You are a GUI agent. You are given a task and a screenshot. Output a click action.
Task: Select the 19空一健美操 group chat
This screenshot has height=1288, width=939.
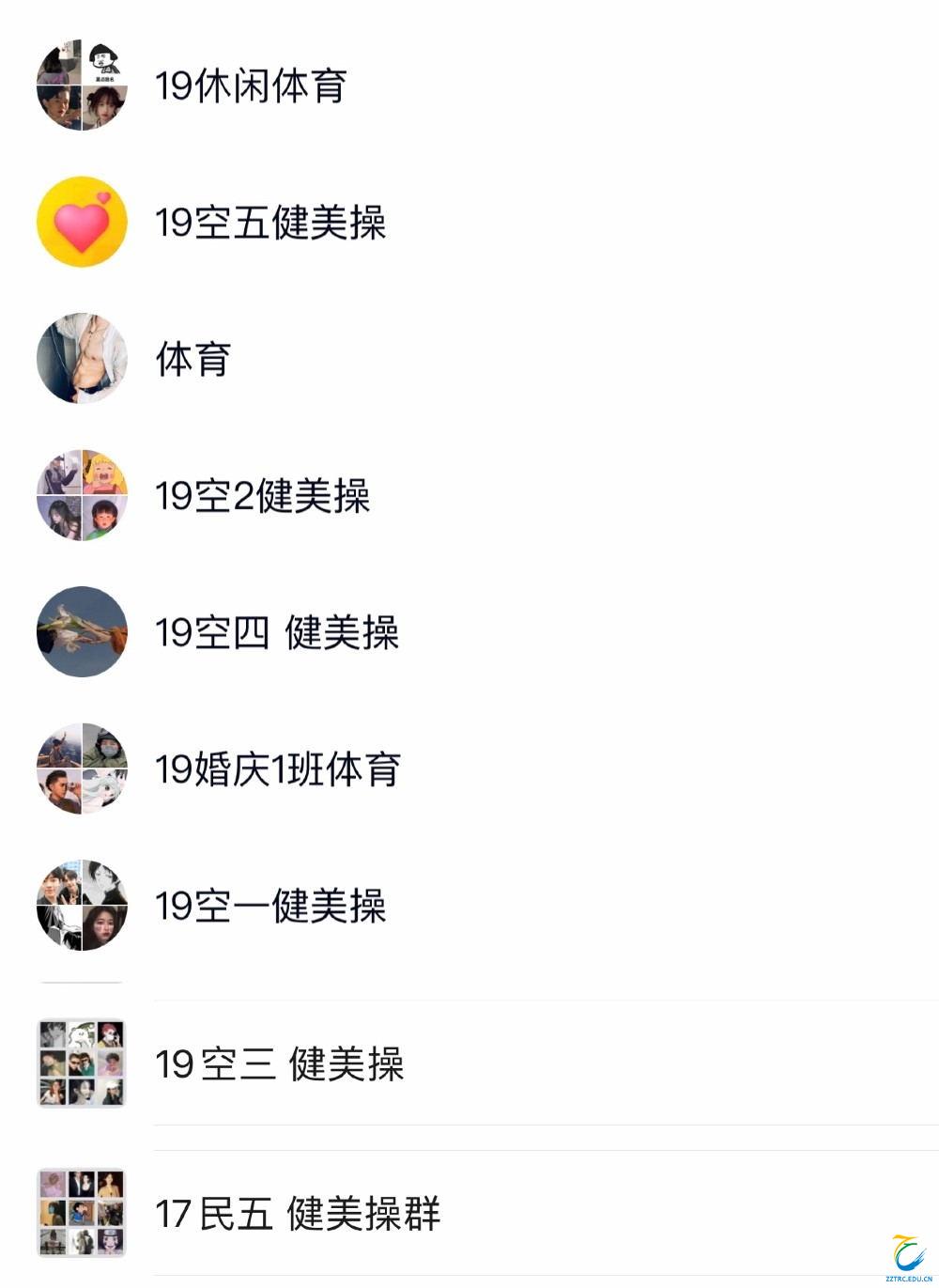pos(270,906)
